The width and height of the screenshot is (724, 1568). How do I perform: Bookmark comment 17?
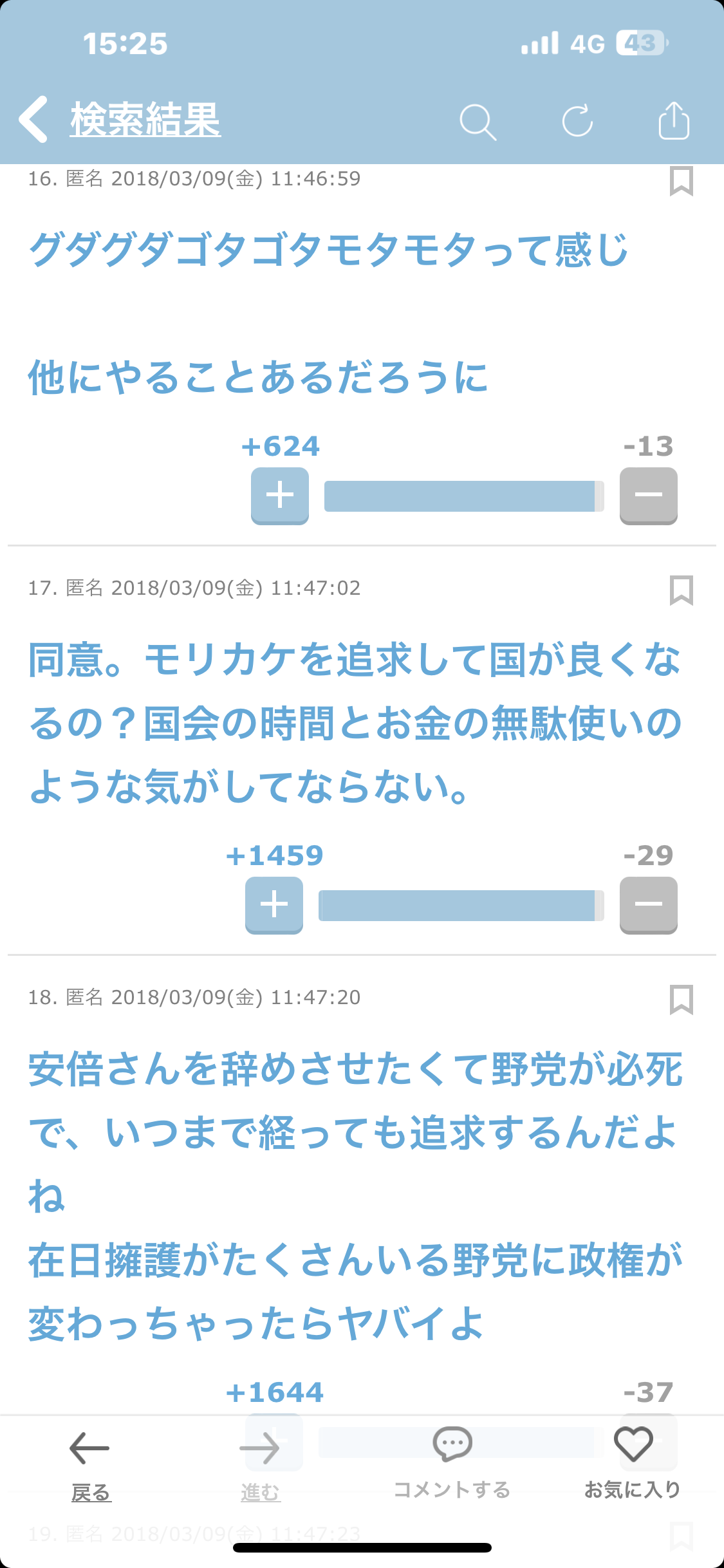coord(681,590)
